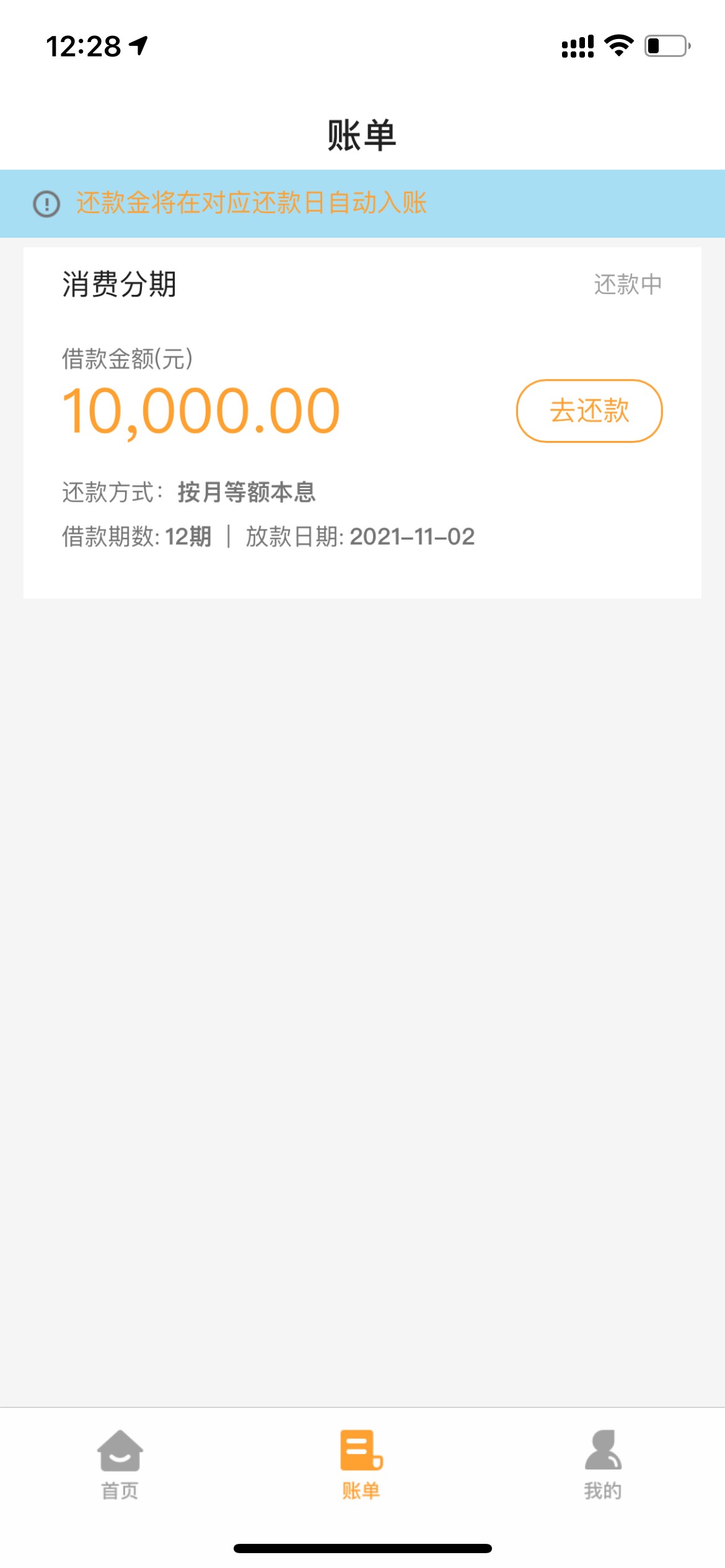Select the 账单 bills tab
This screenshot has height=1568, width=725.
pos(361,1465)
